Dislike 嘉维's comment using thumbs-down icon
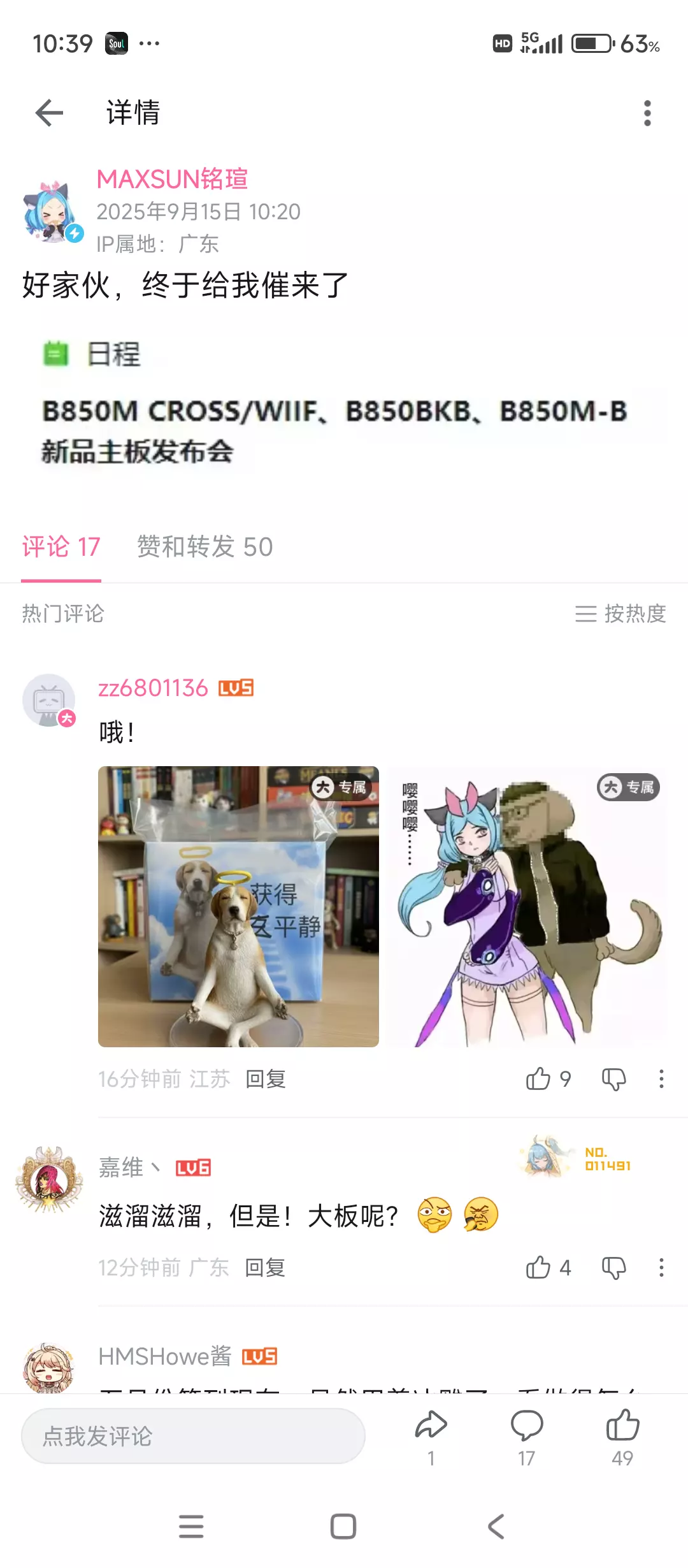The image size is (688, 1568). pyautogui.click(x=613, y=1268)
